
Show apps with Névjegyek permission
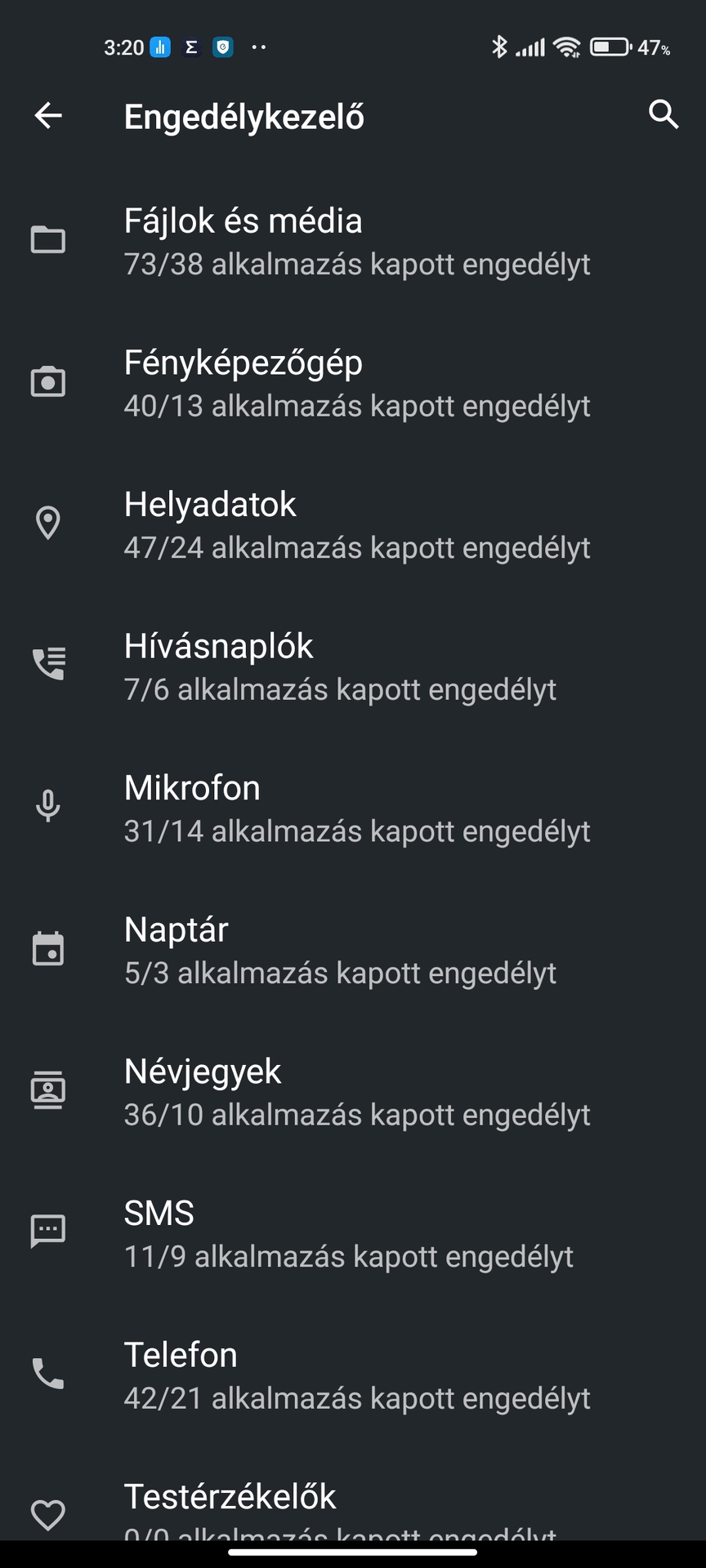(x=356, y=1092)
